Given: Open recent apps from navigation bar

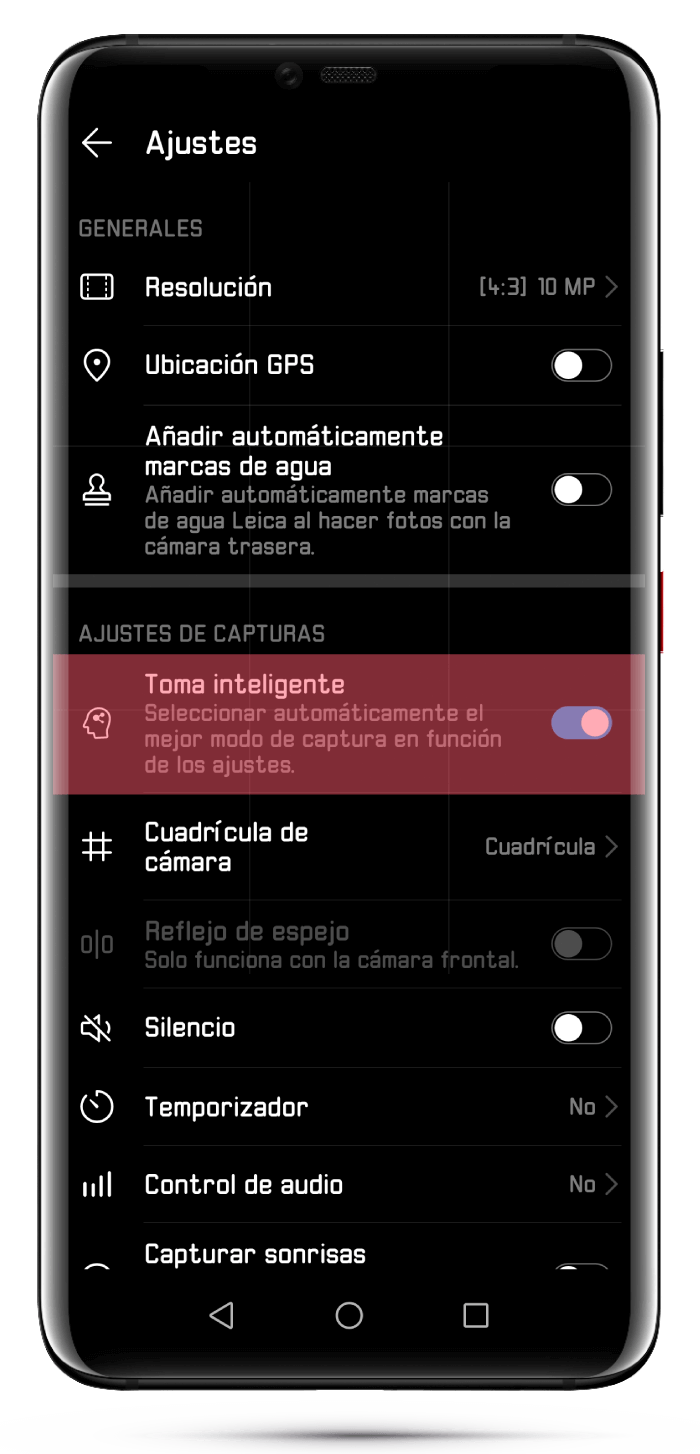Looking at the screenshot, I should 476,1316.
